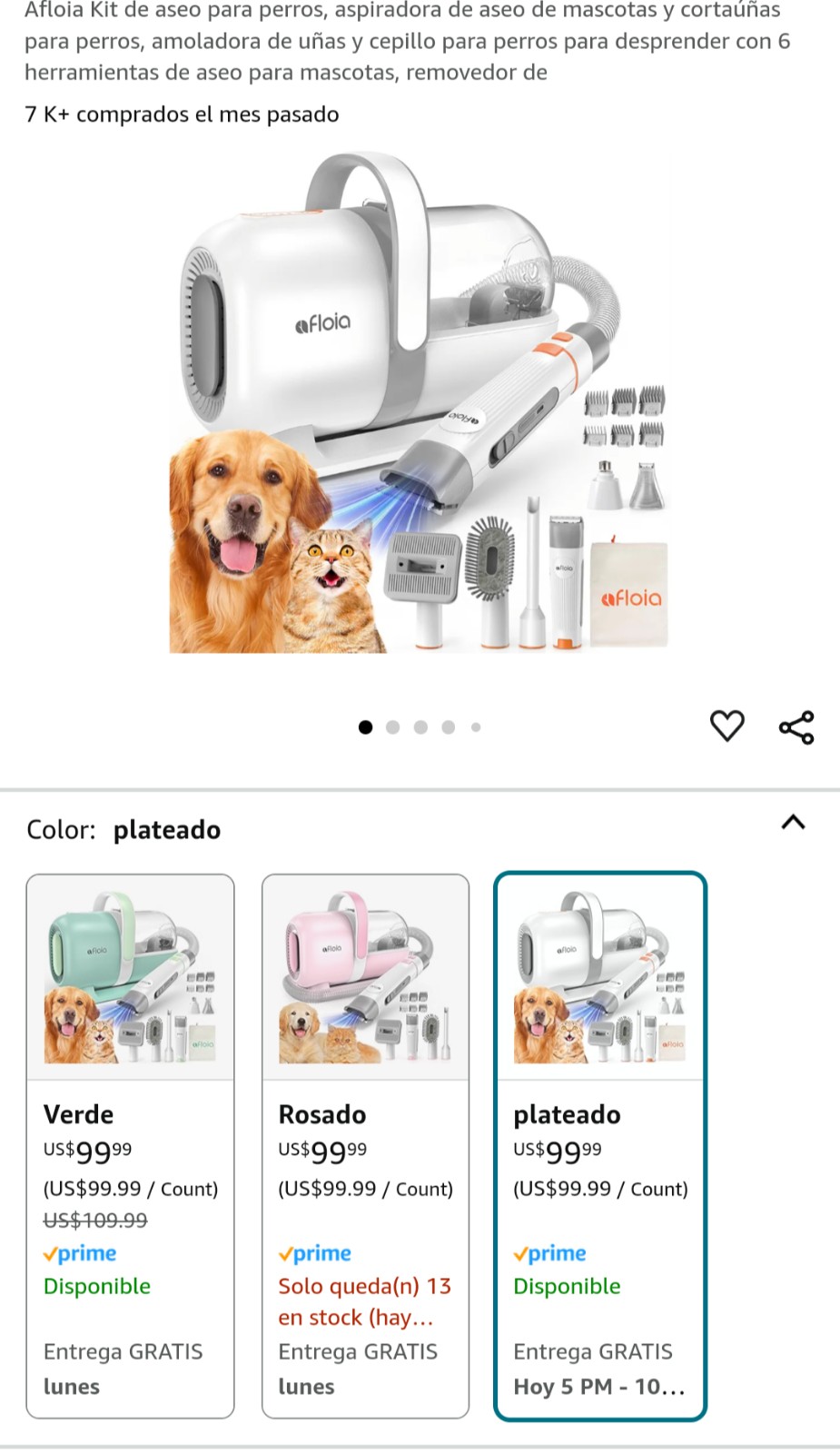Jump to second image via page dot
Screen dimensions: 840x1453
tap(393, 727)
